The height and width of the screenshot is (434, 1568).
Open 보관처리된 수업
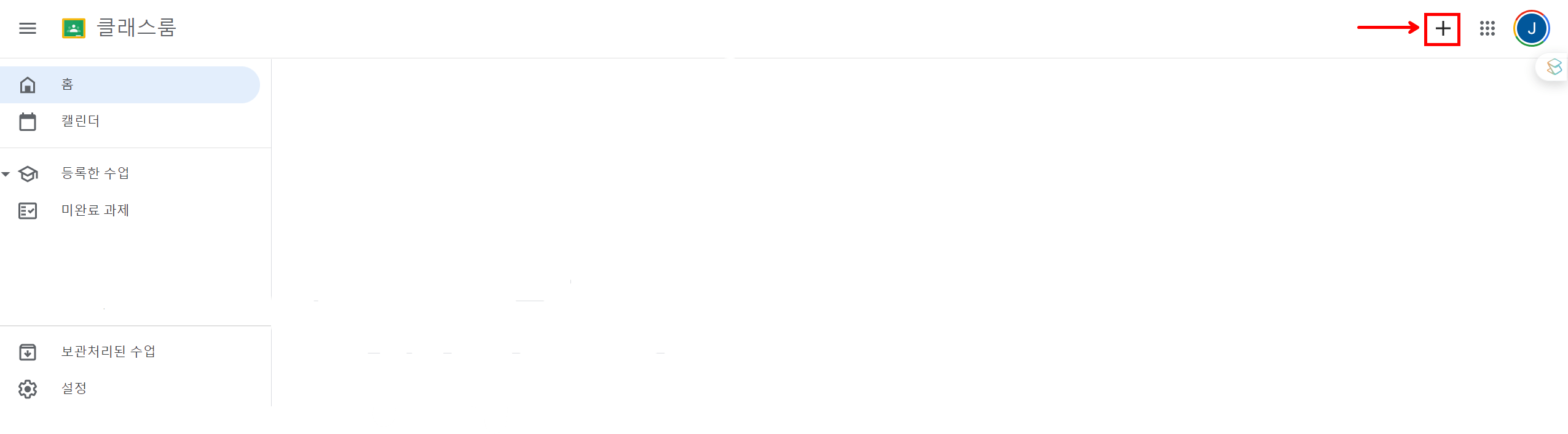(x=108, y=352)
